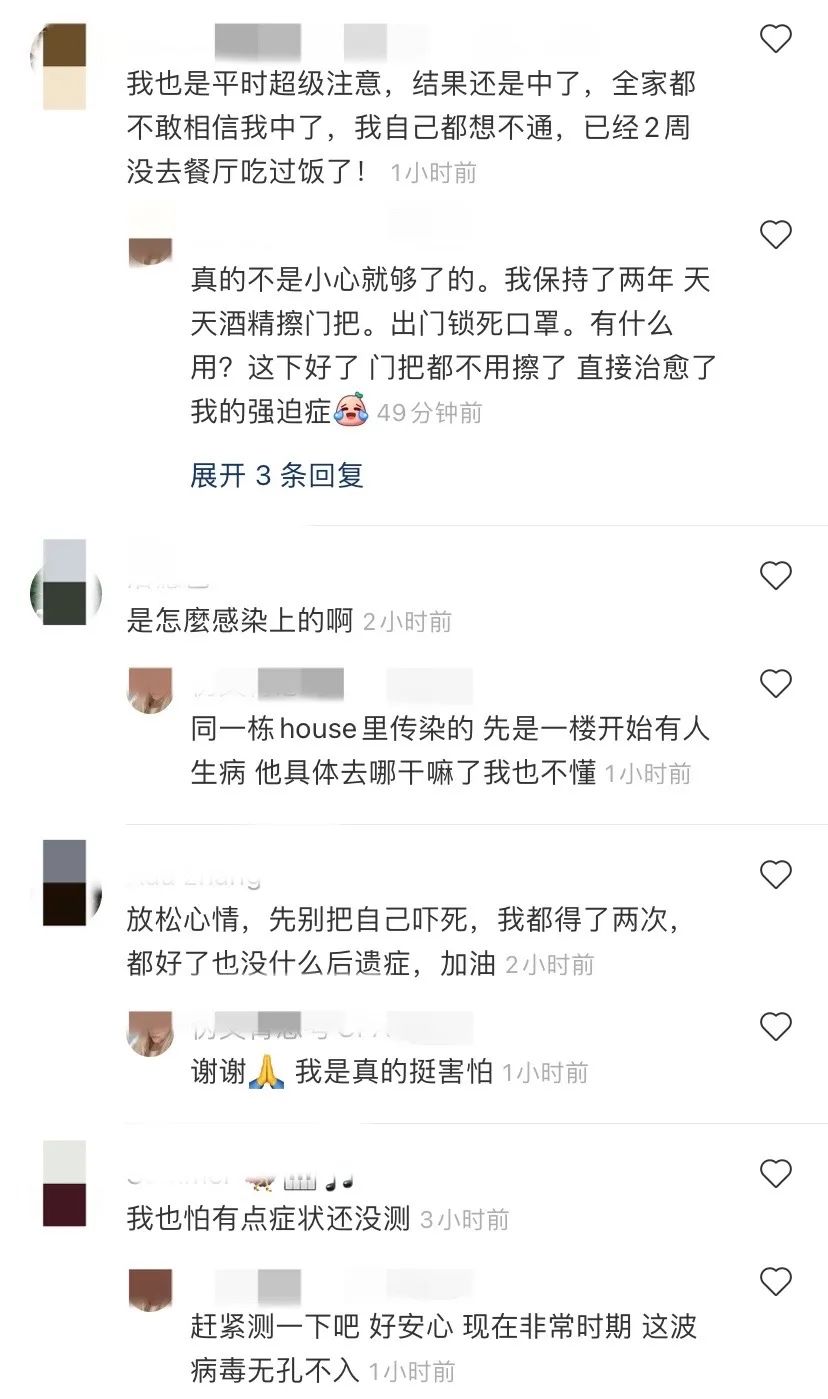The image size is (828, 1399).
Task: Like the comment 我也怕有点症状还没测
Action: tap(776, 1173)
